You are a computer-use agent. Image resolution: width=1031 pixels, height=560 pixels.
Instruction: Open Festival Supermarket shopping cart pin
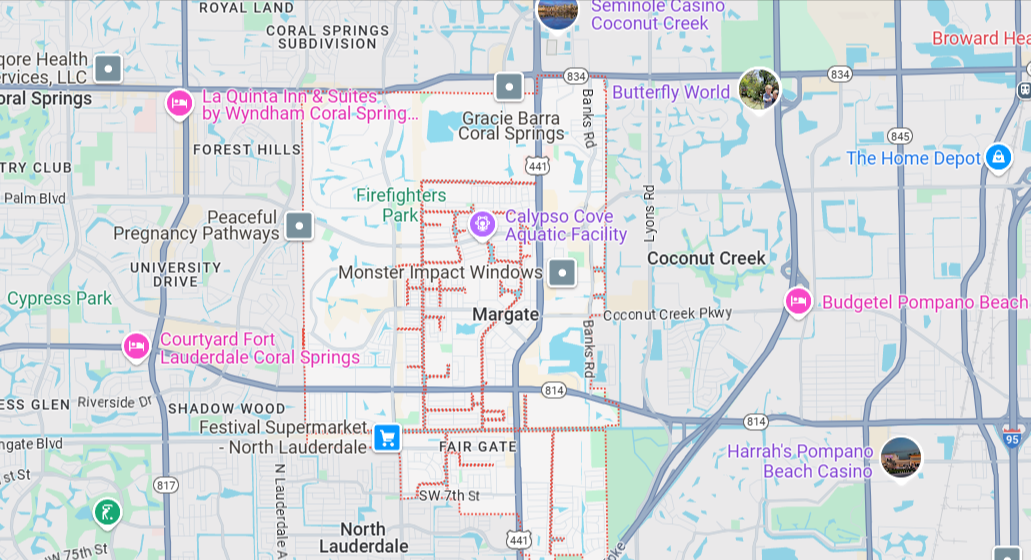[387, 437]
